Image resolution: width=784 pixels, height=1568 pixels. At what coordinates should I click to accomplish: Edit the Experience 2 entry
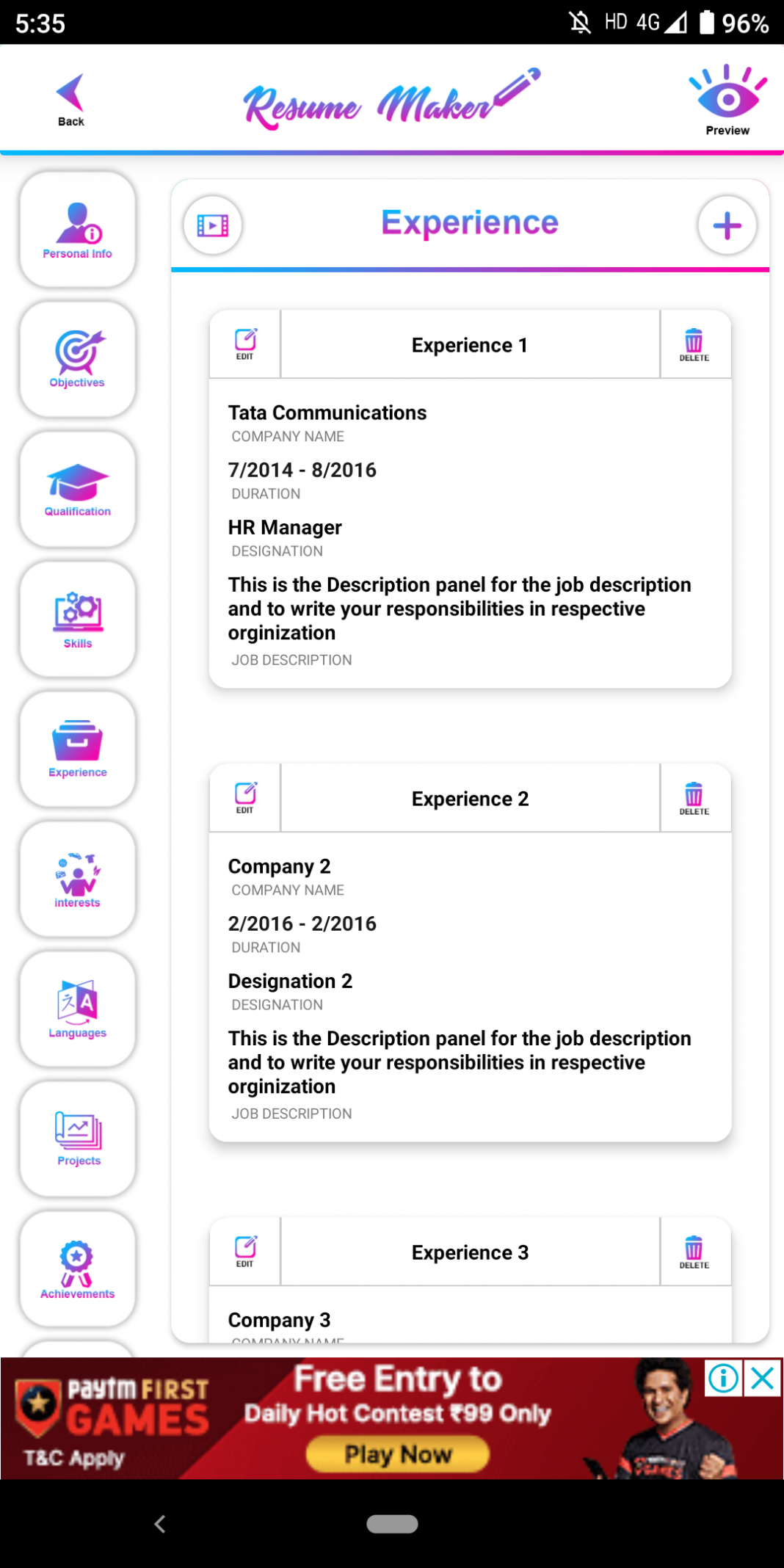coord(245,797)
